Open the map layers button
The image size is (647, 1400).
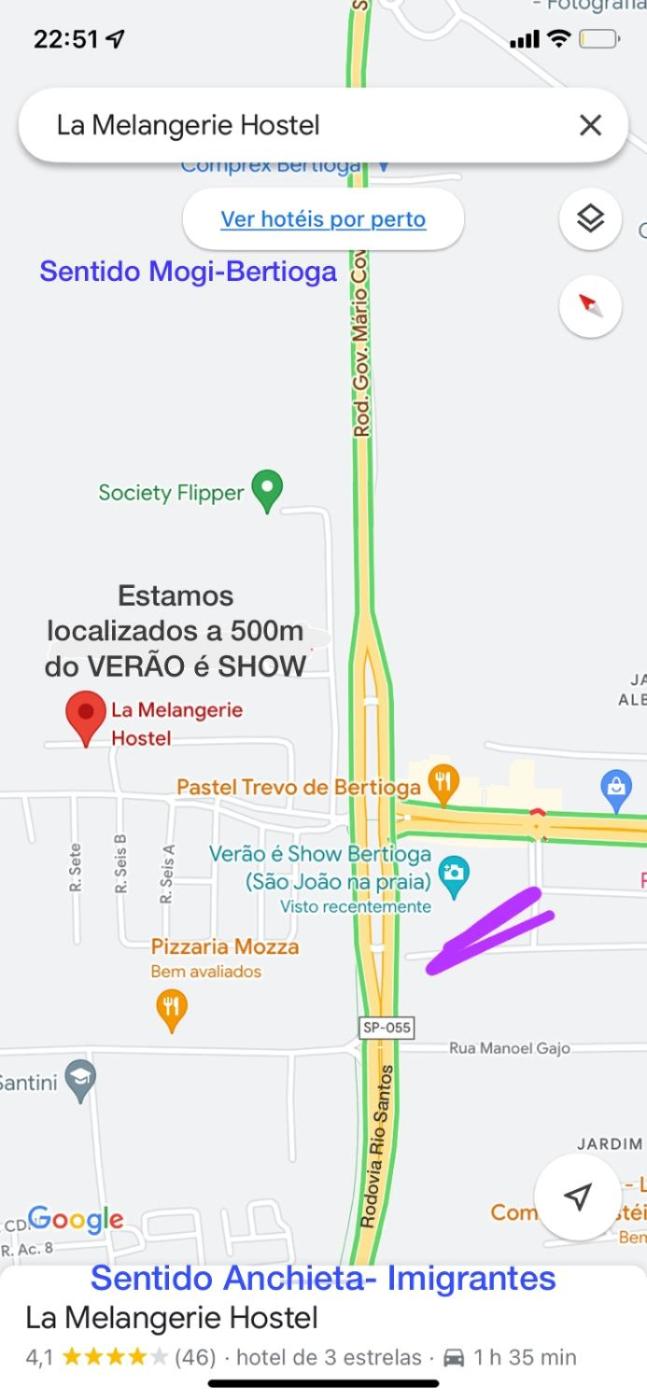[x=590, y=218]
